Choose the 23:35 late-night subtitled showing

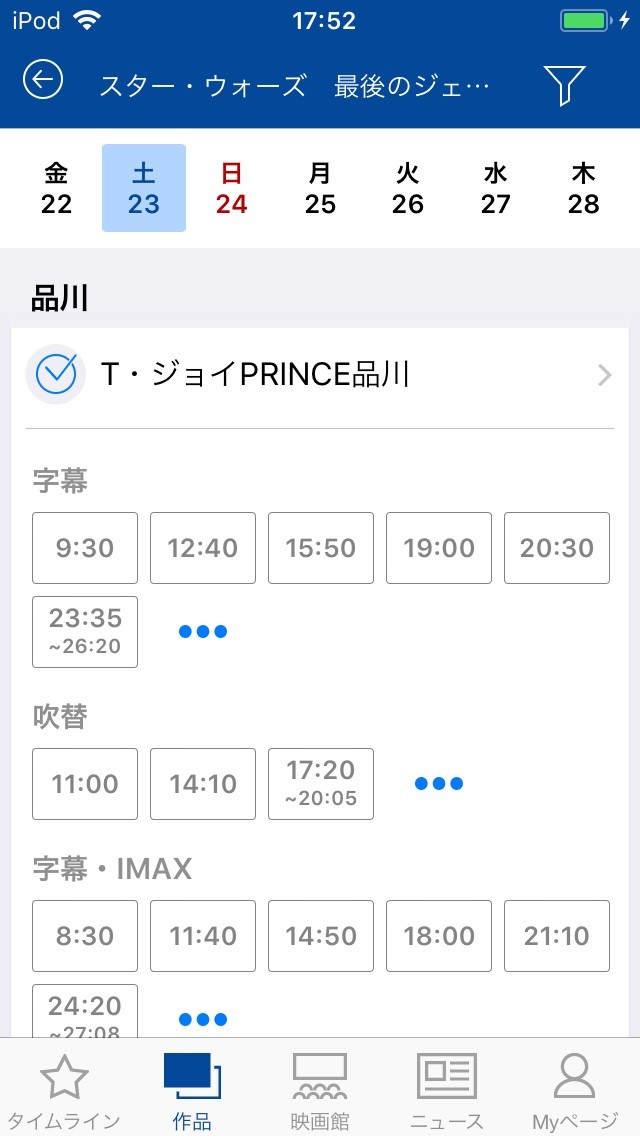[85, 632]
